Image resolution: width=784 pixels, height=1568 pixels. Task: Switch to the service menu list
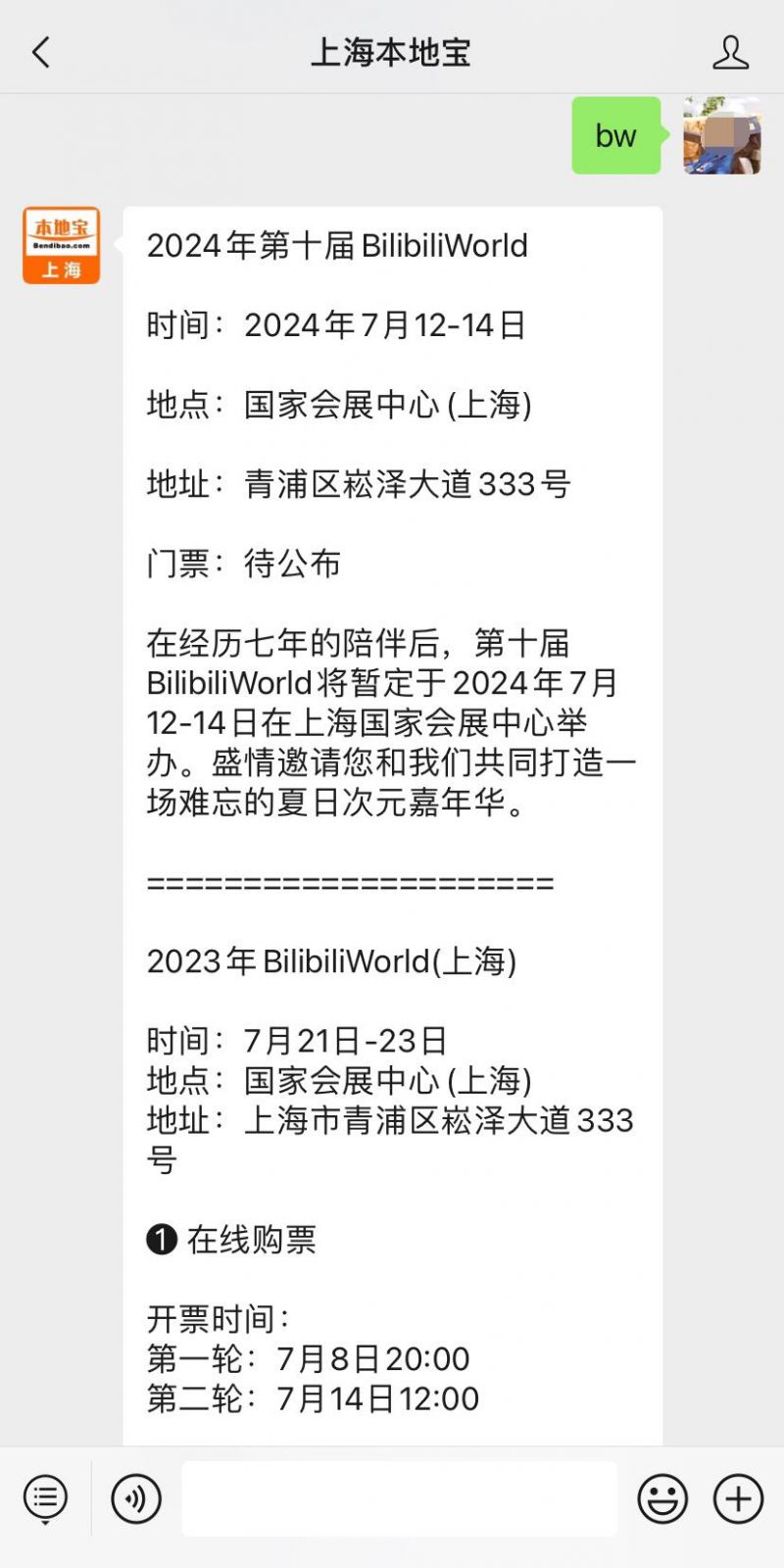[x=45, y=1498]
